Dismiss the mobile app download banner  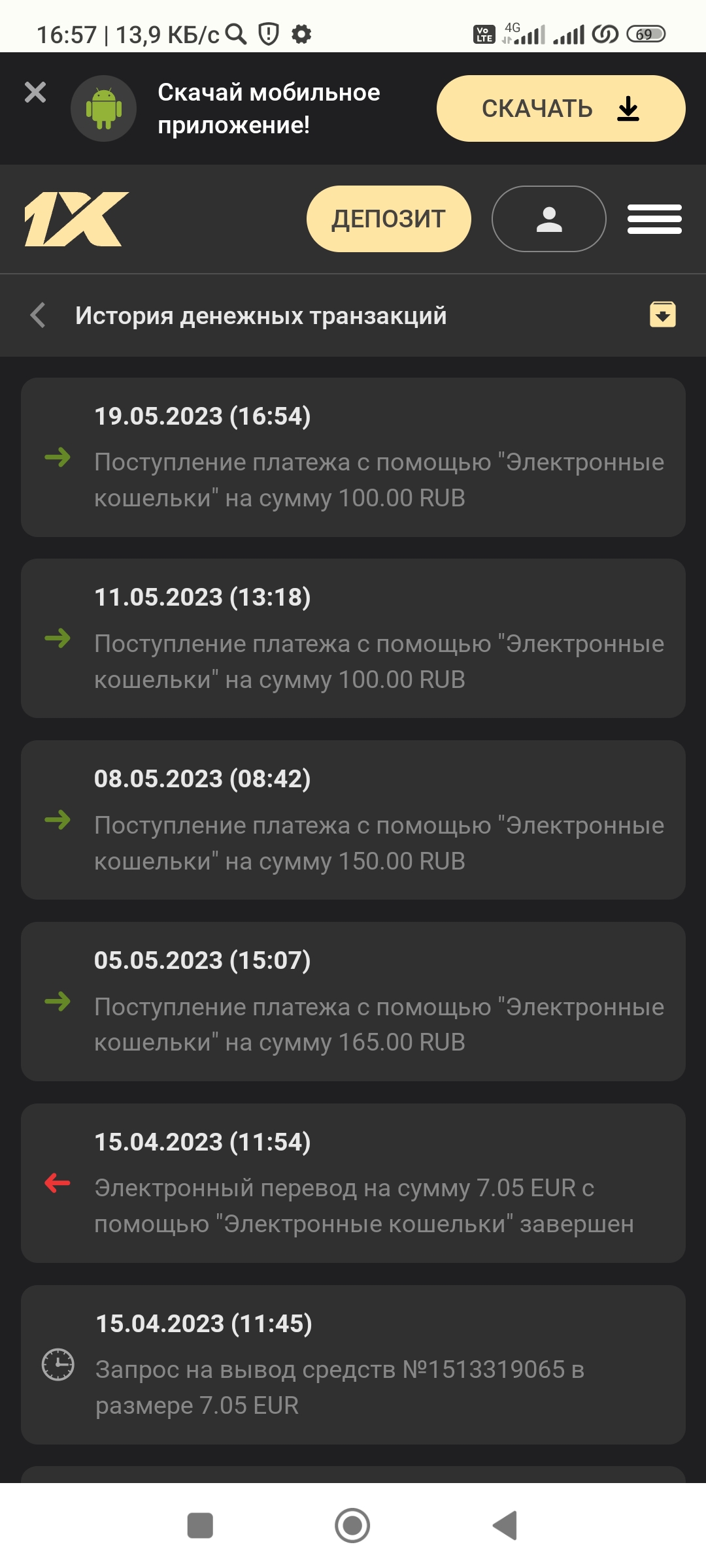(35, 92)
